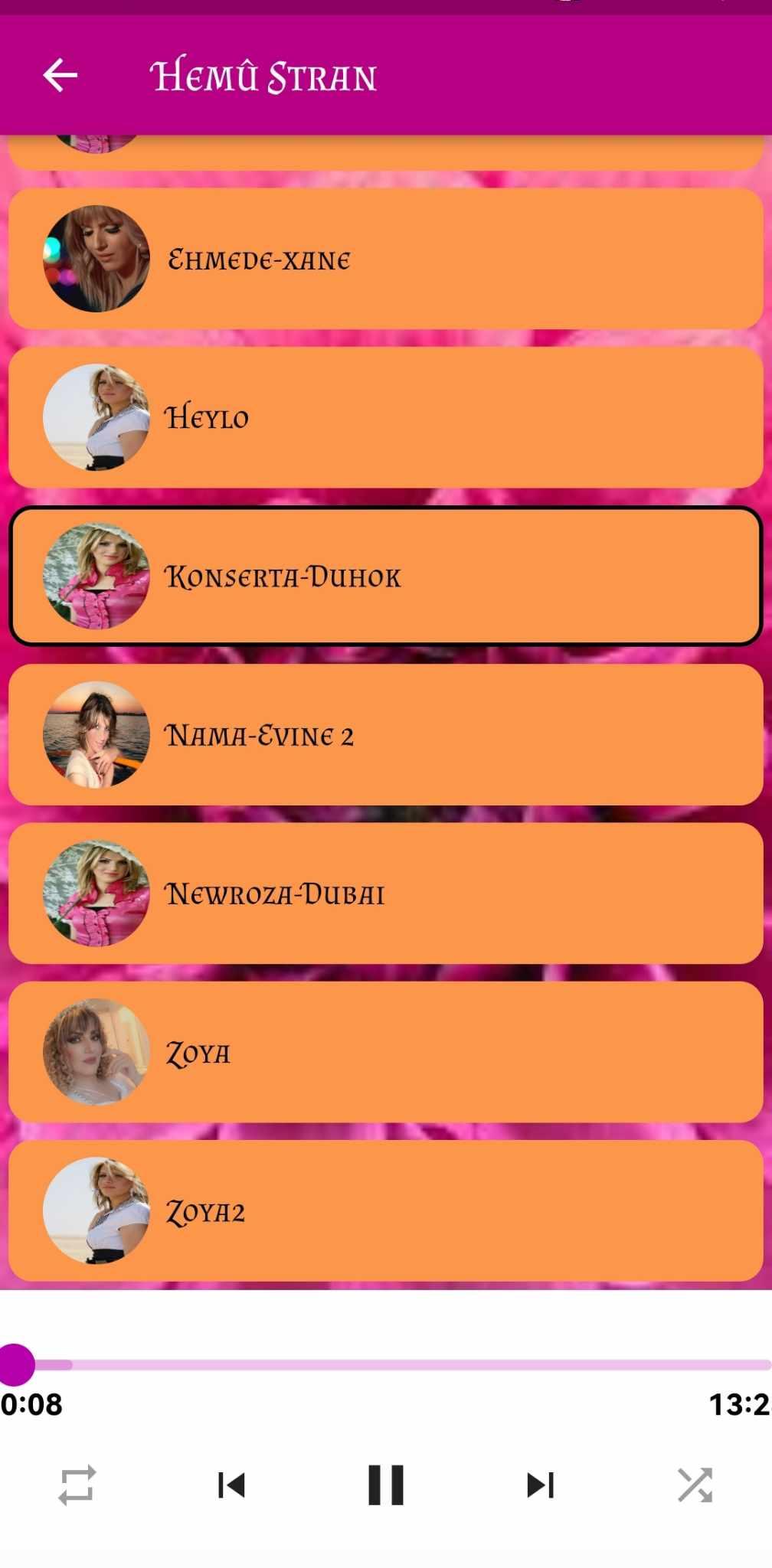Enable shuffle playback

(x=695, y=1485)
